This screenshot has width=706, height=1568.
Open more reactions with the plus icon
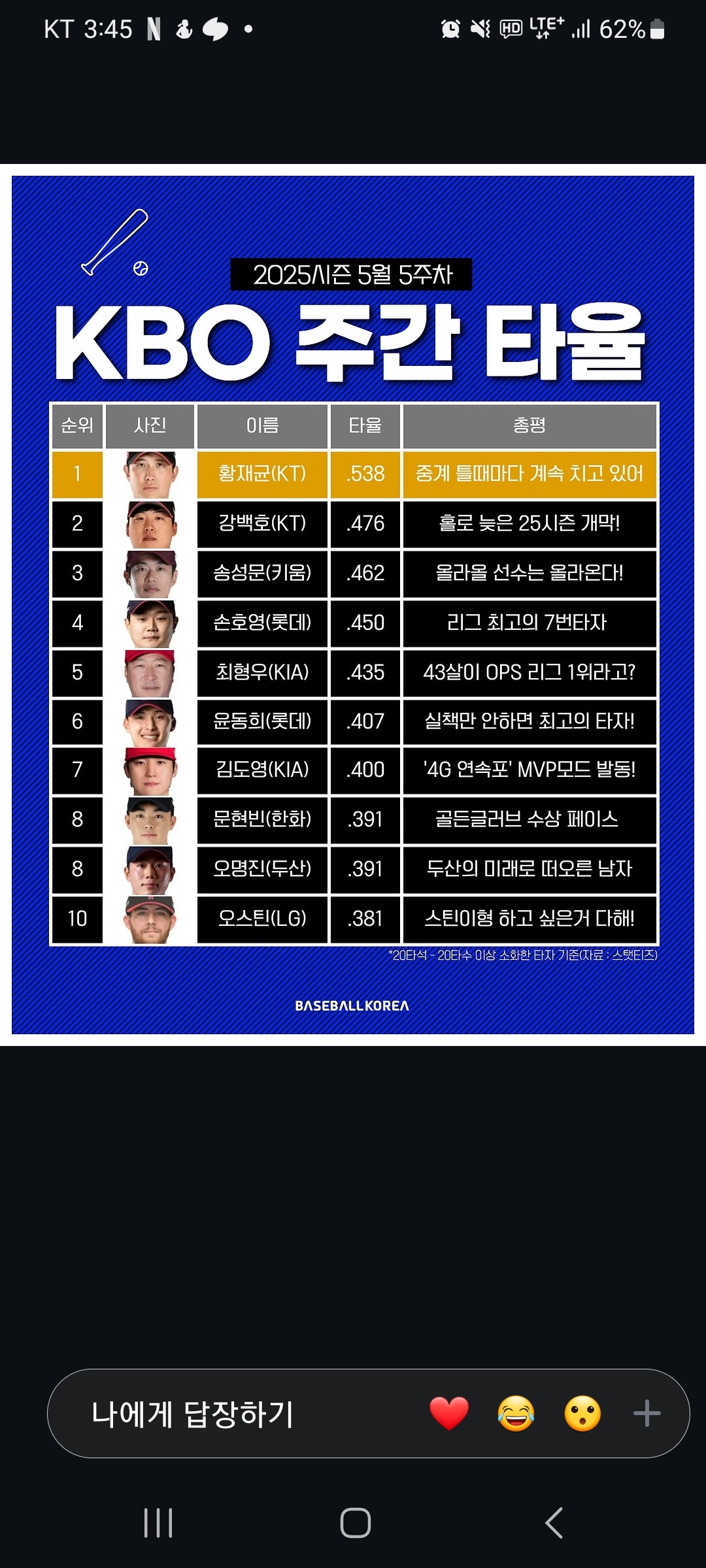tap(647, 1413)
